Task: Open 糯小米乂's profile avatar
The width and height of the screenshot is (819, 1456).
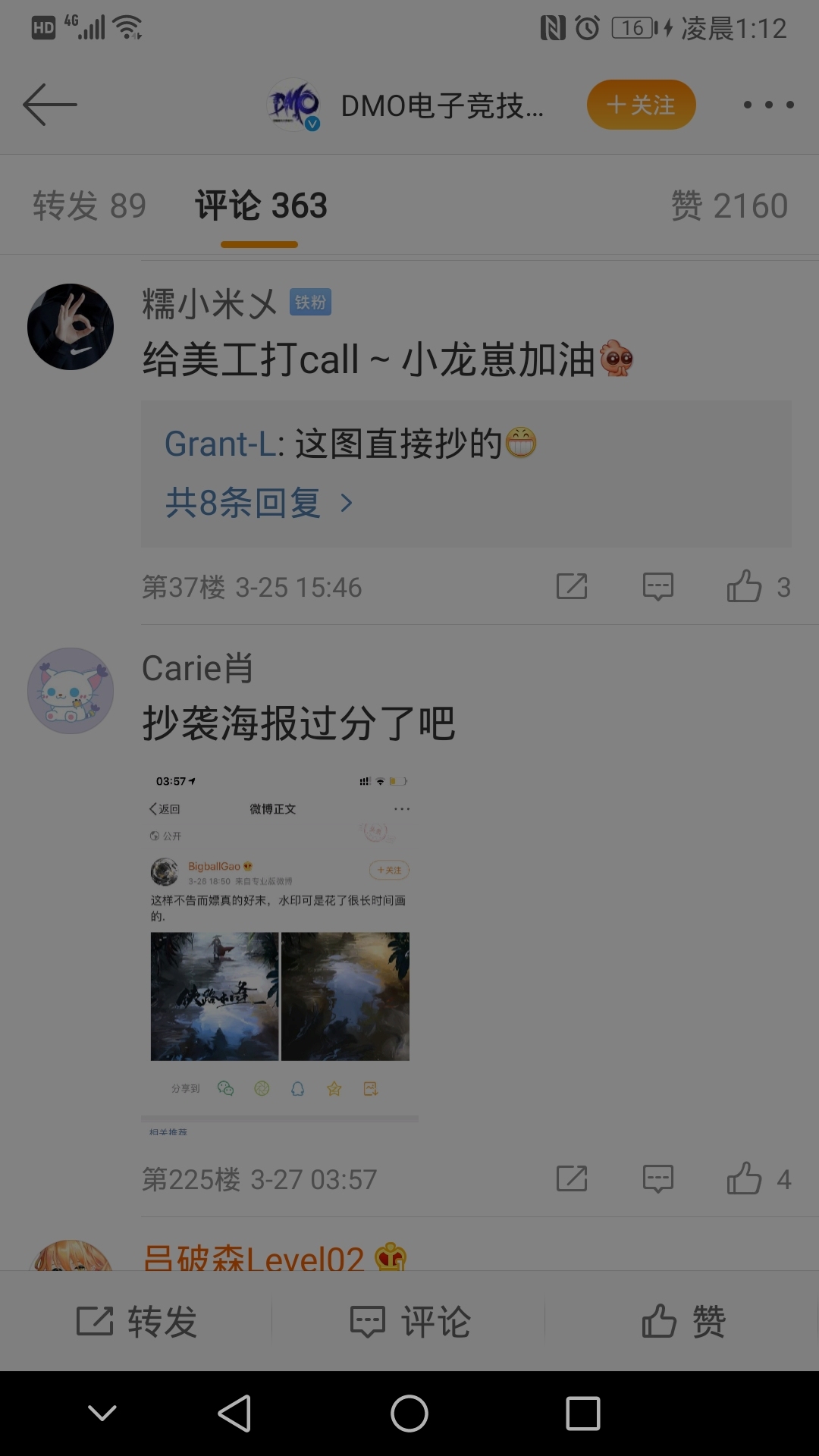Action: click(x=71, y=327)
